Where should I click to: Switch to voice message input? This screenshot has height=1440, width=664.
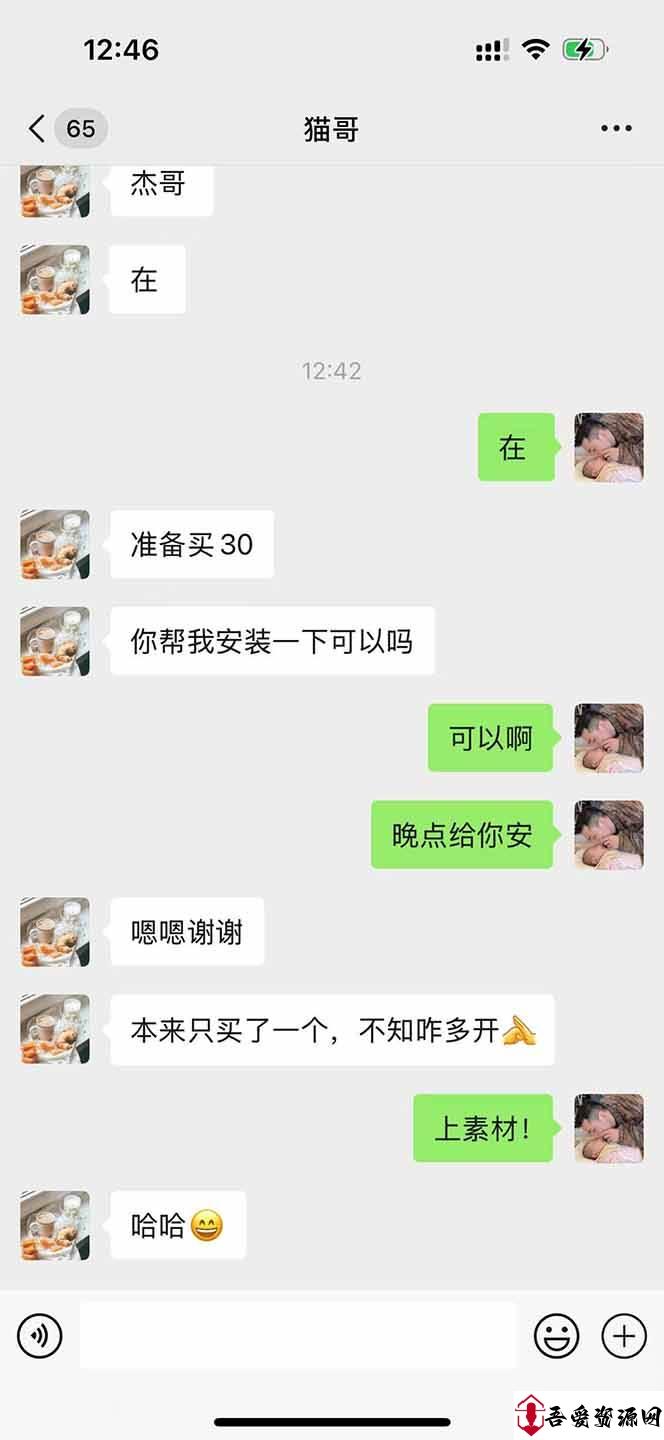pos(40,1335)
